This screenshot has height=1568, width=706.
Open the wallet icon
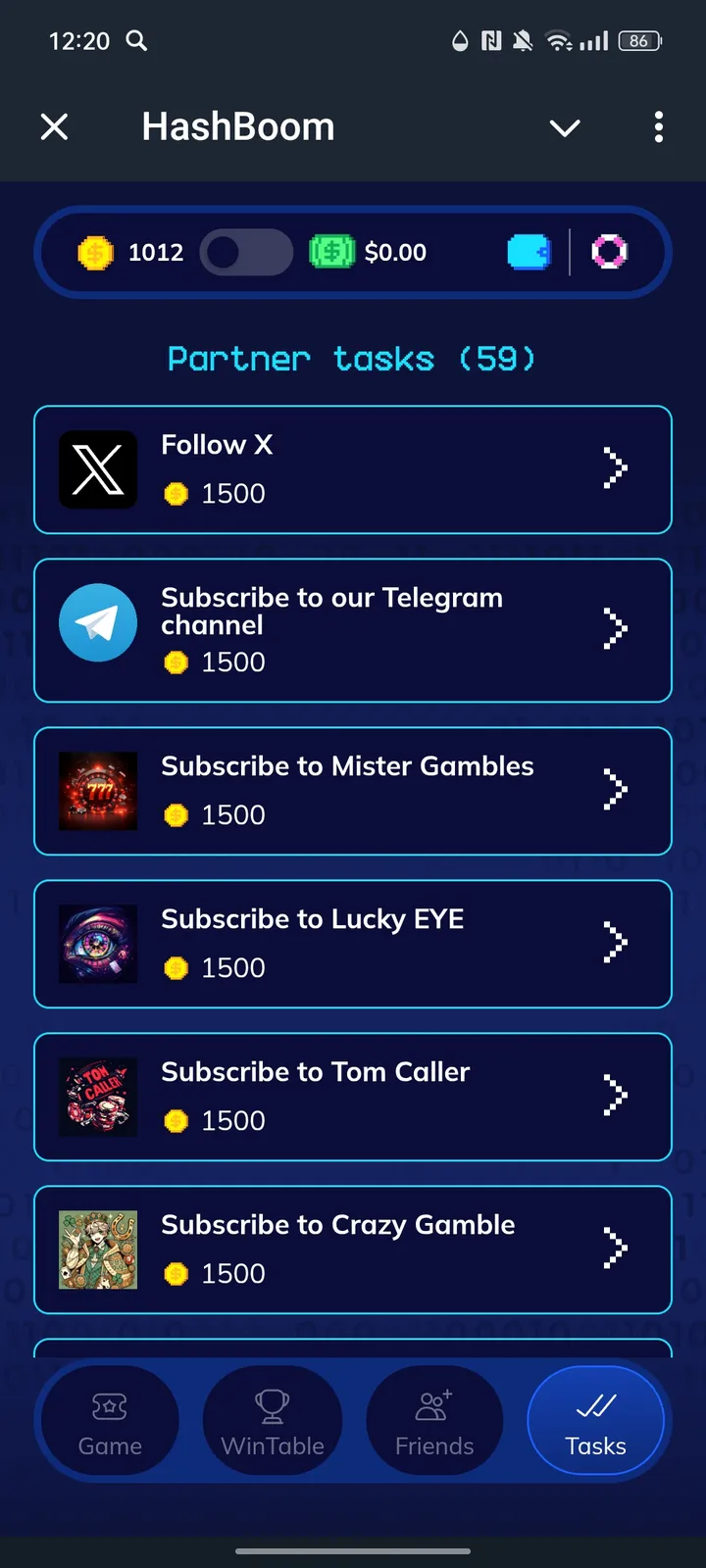[x=529, y=253]
